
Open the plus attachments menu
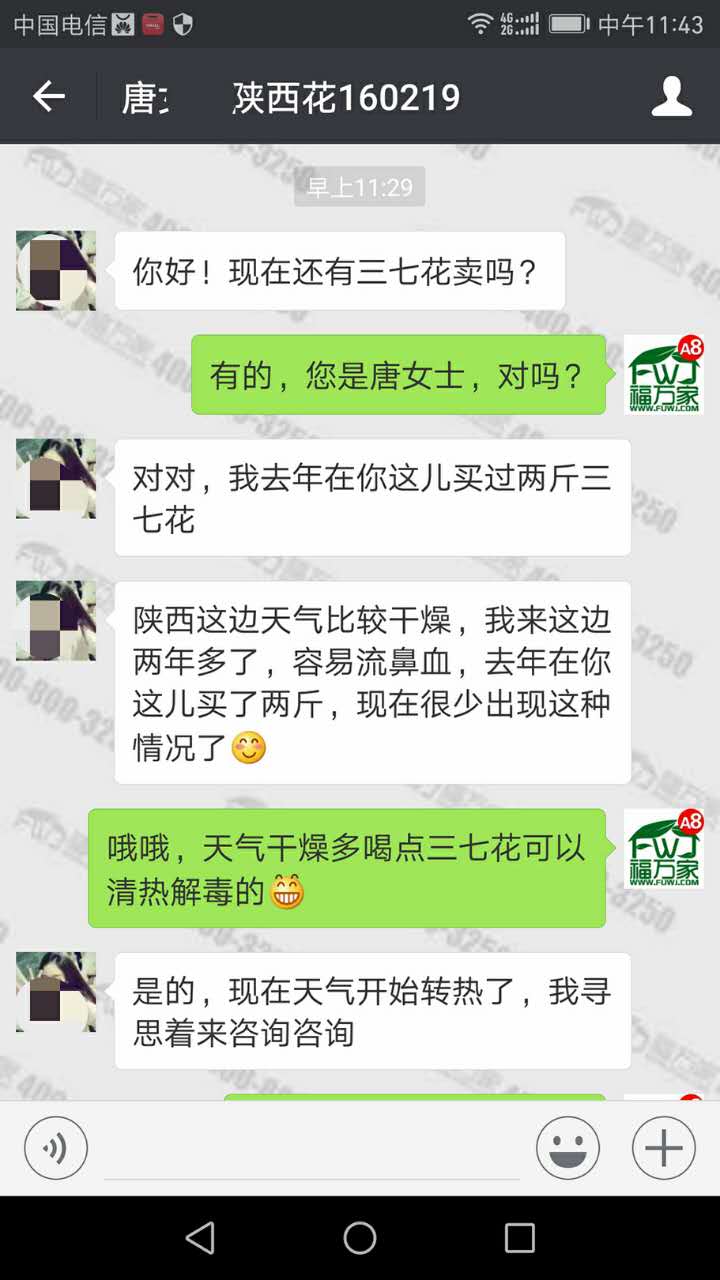(663, 1148)
